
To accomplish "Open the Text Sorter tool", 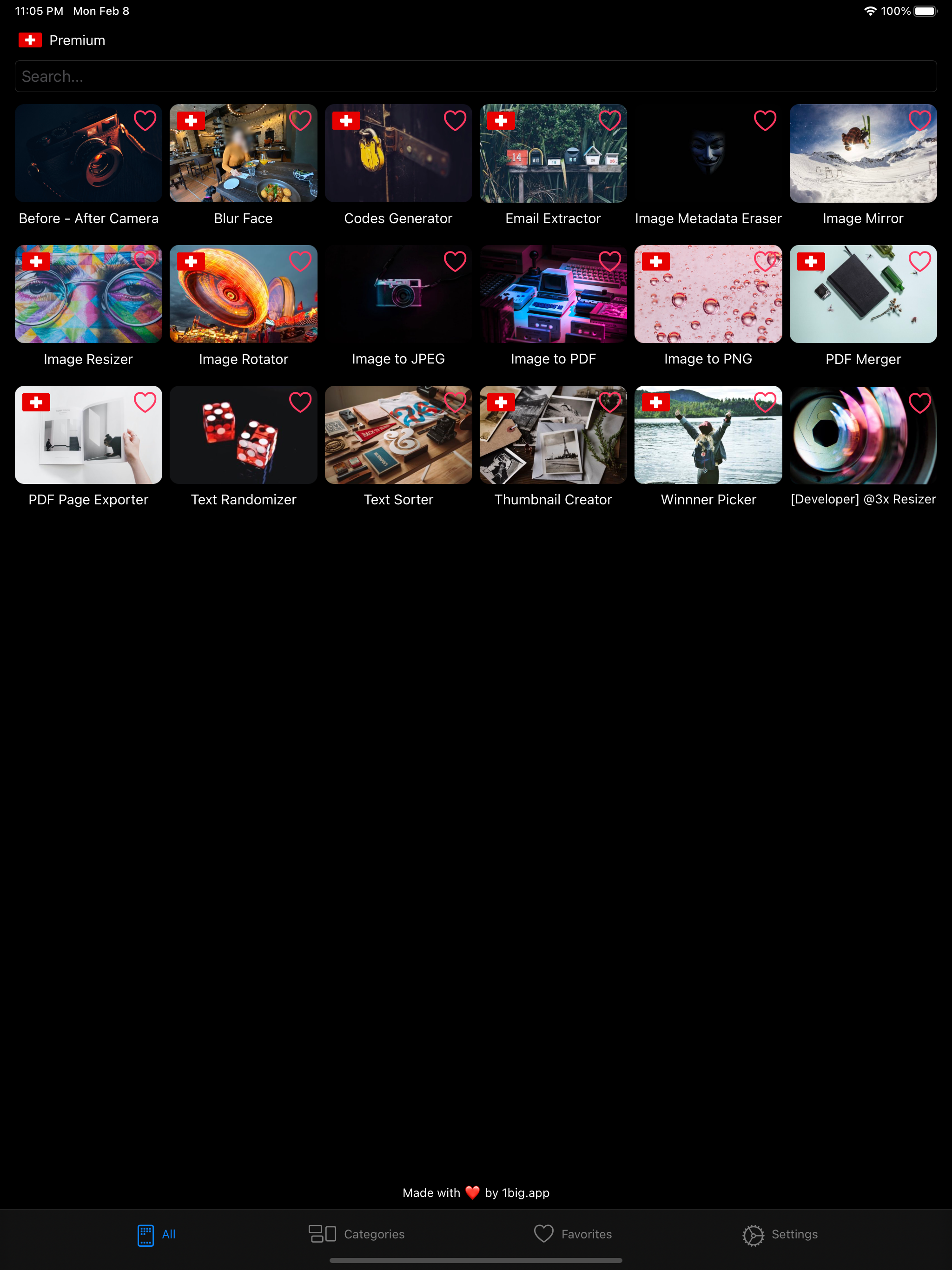I will 398,435.
